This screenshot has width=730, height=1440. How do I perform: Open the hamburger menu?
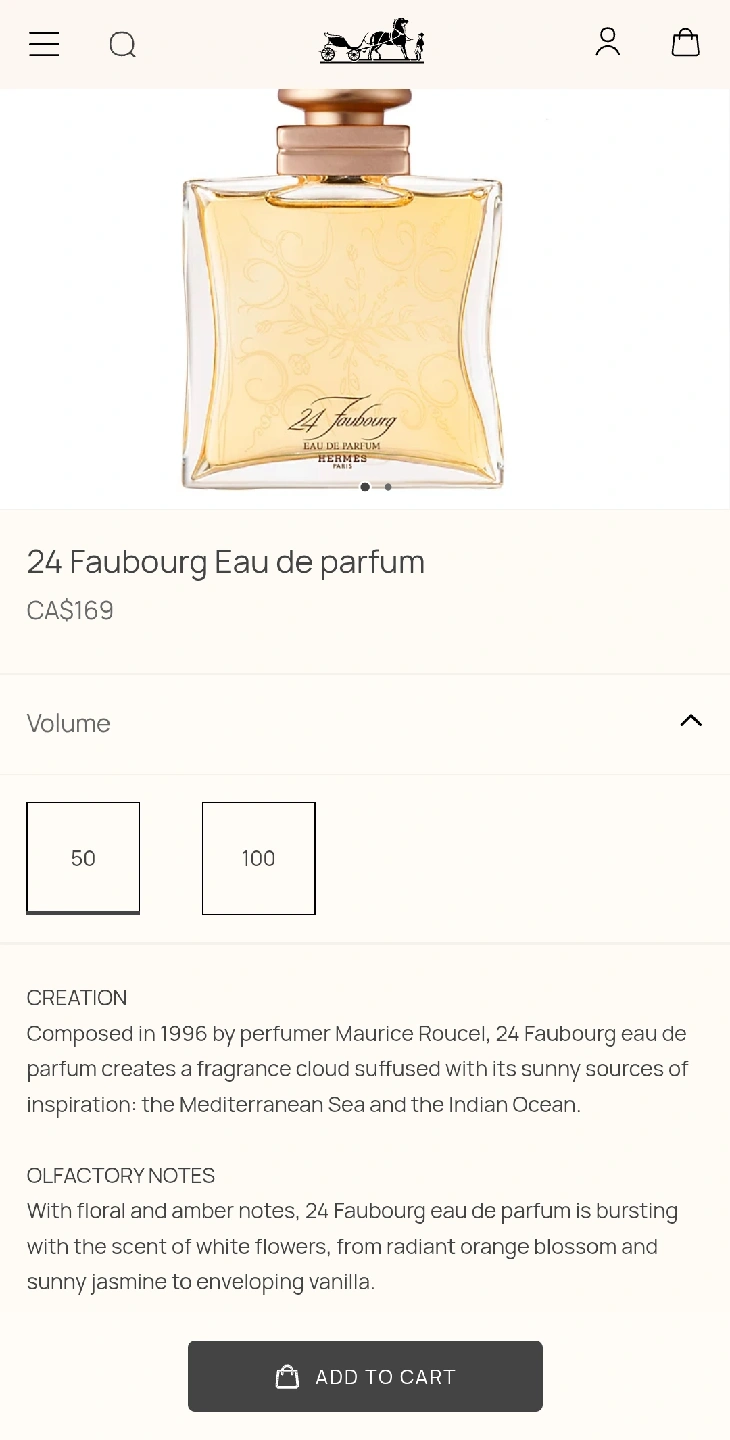click(x=44, y=44)
